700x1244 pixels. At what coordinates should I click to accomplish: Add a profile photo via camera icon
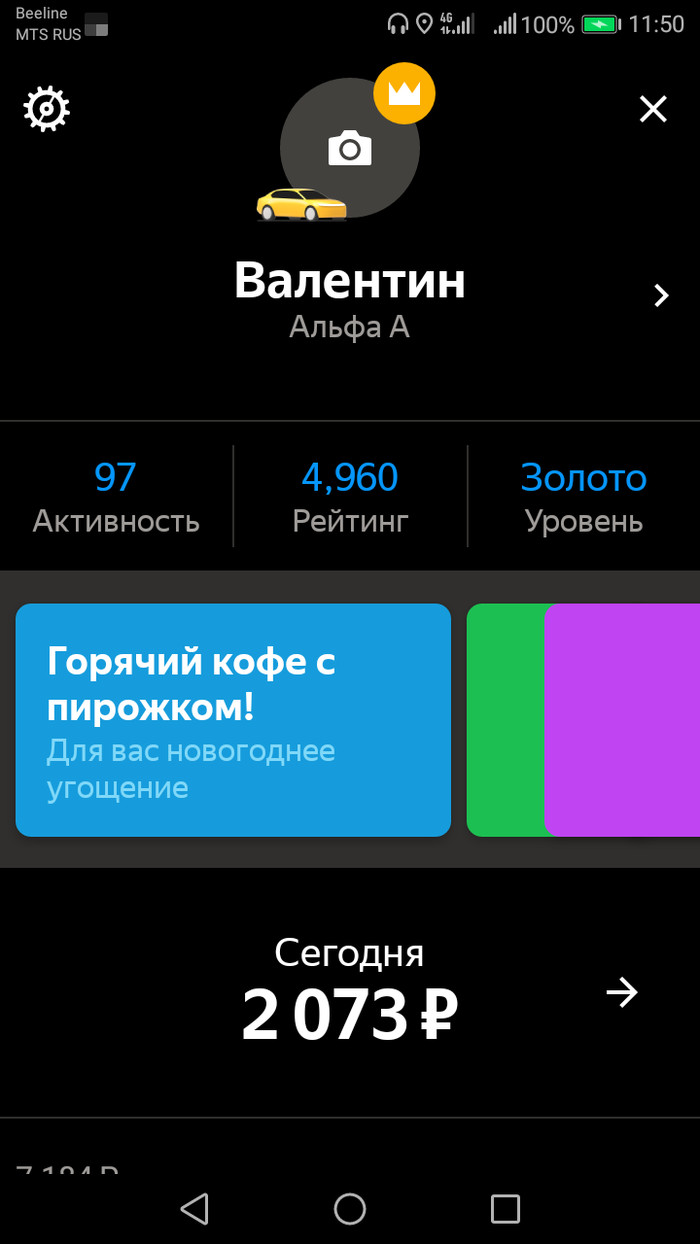point(349,149)
